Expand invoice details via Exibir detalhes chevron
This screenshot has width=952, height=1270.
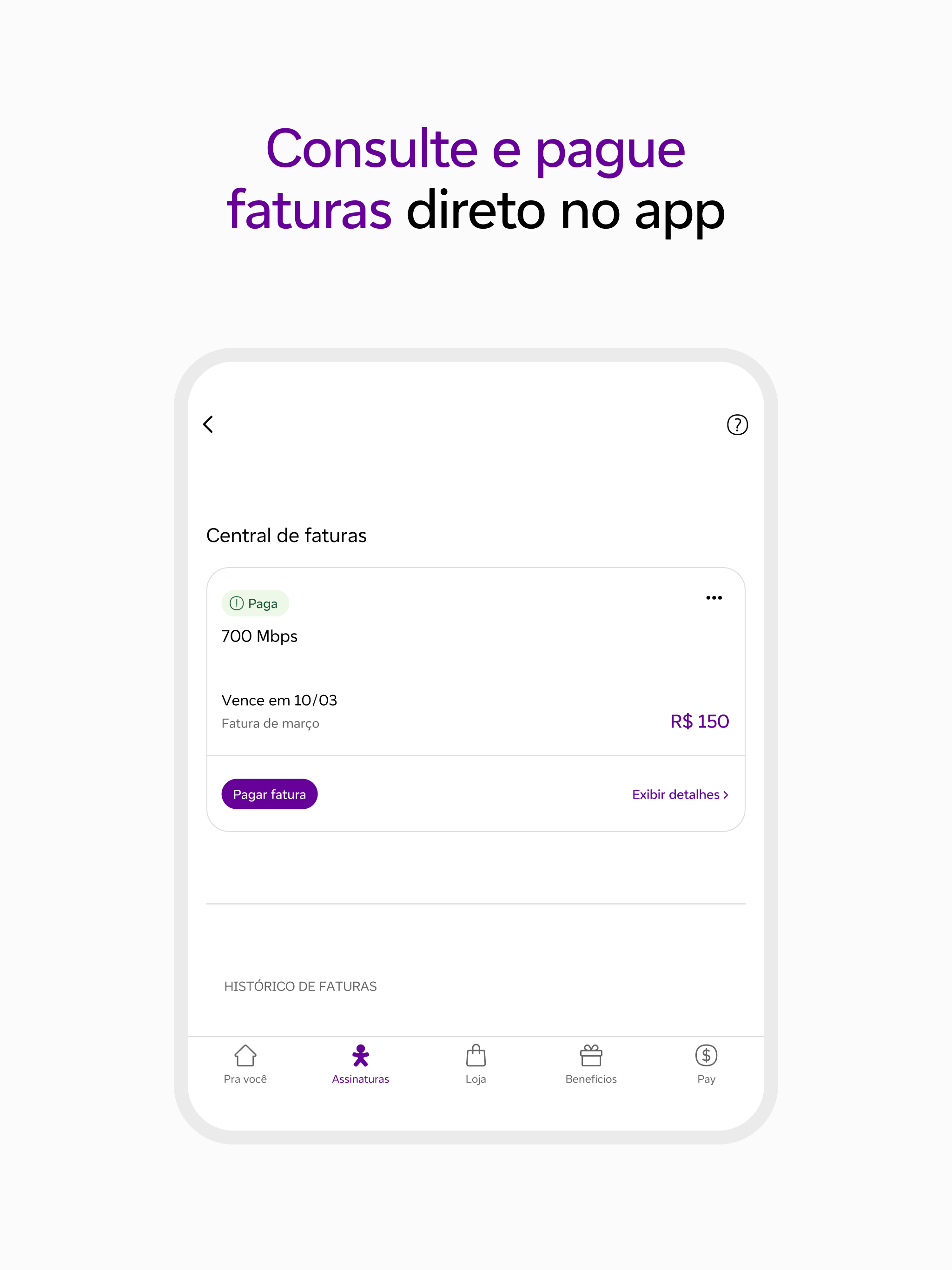pos(725,794)
